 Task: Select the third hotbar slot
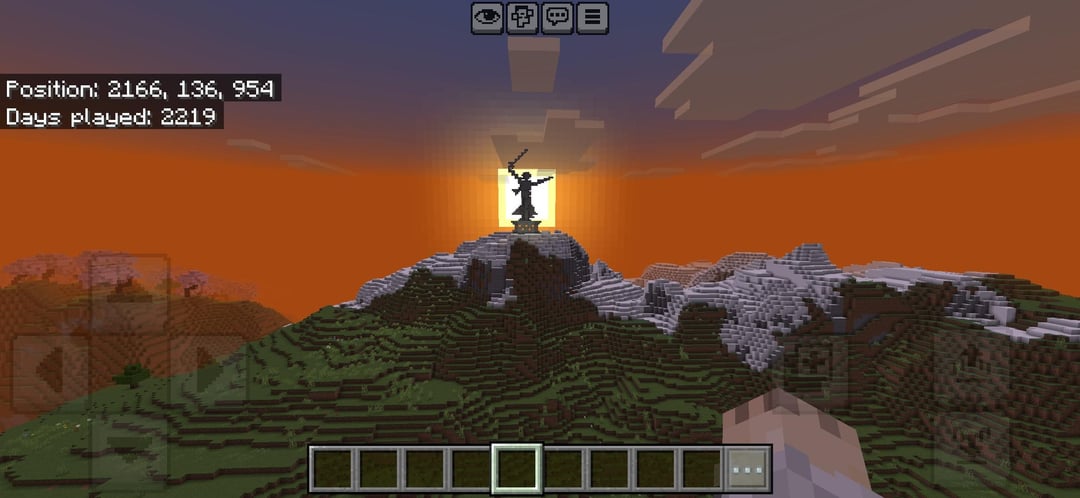point(425,469)
